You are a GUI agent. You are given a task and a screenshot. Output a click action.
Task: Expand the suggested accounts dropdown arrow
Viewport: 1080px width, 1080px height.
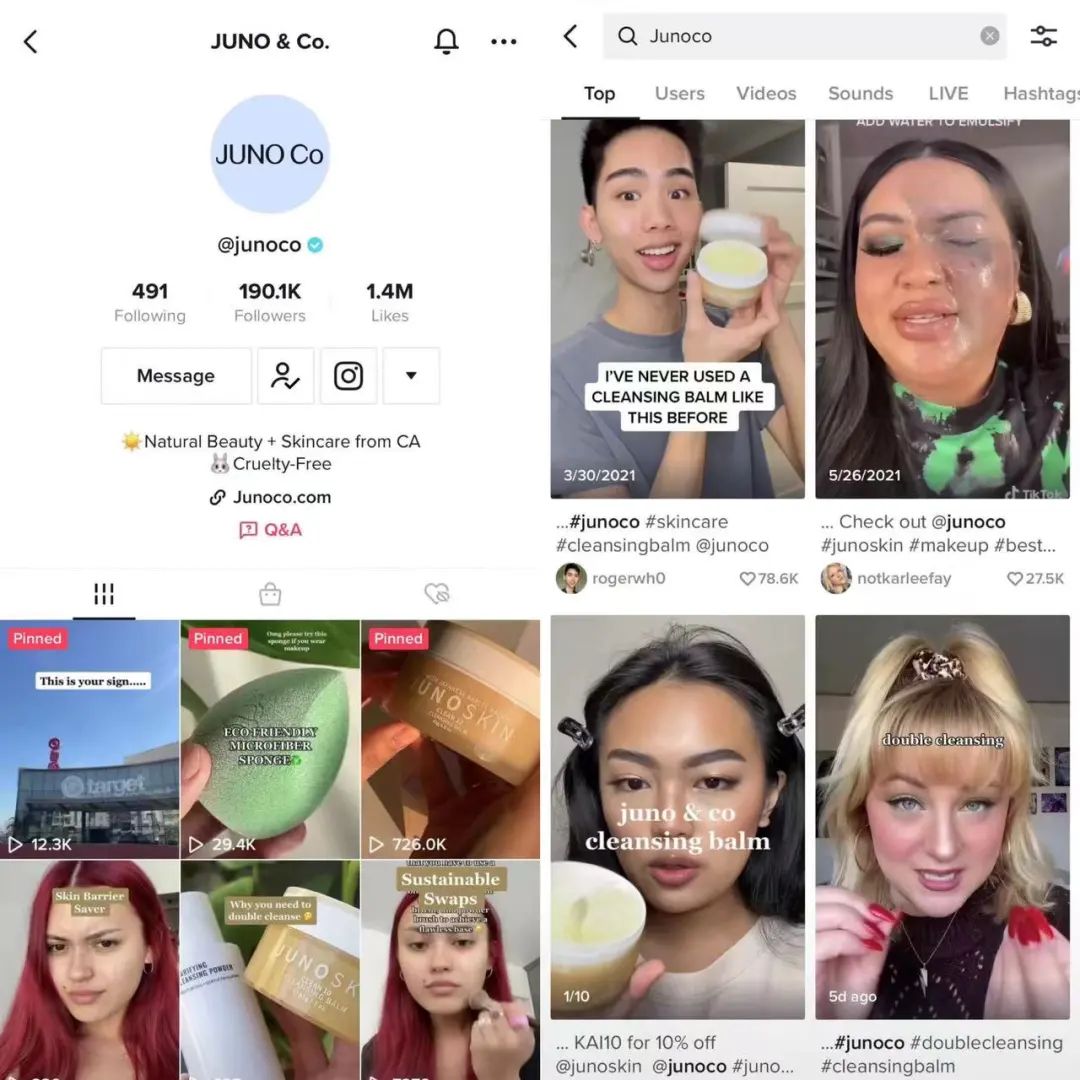pyautogui.click(x=411, y=376)
